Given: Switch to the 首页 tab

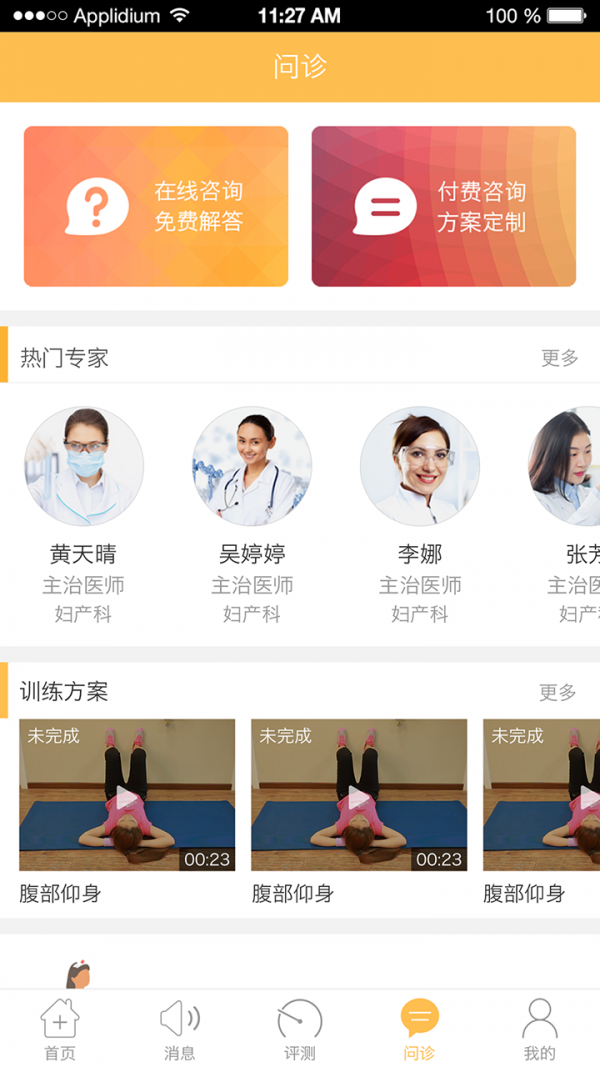Looking at the screenshot, I should pos(60,1029).
